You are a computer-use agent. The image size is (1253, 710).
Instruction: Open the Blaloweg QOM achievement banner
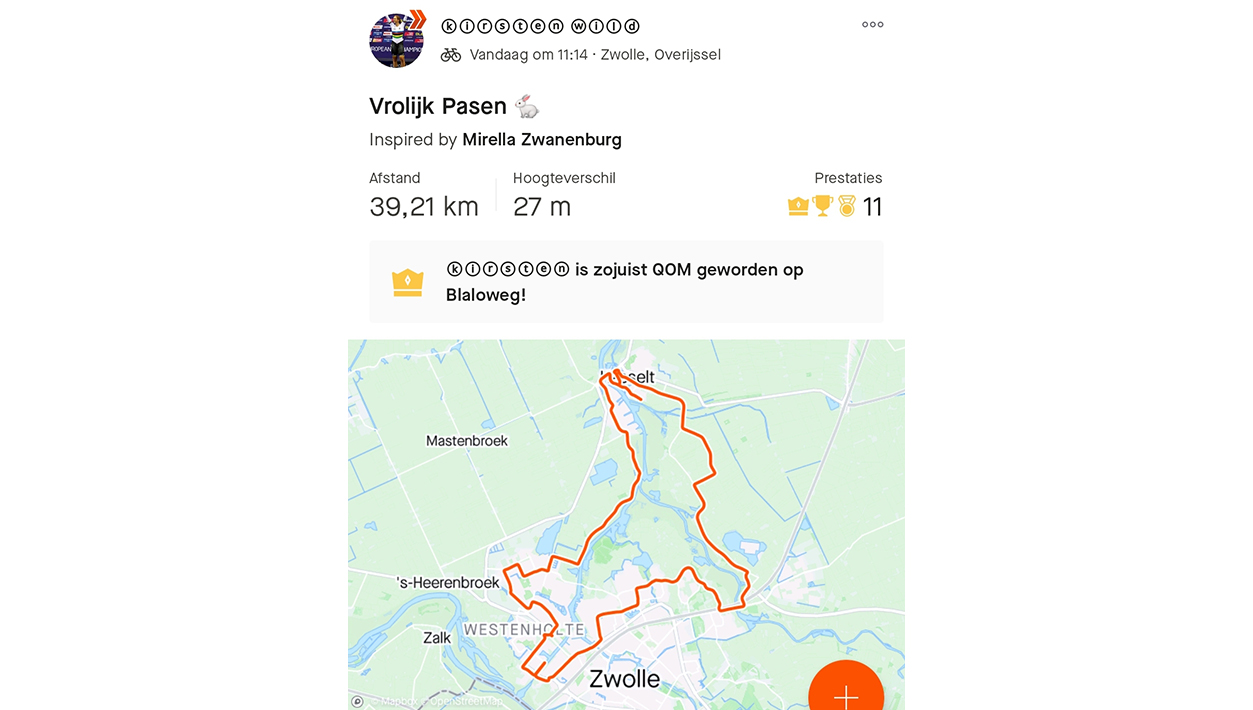625,282
